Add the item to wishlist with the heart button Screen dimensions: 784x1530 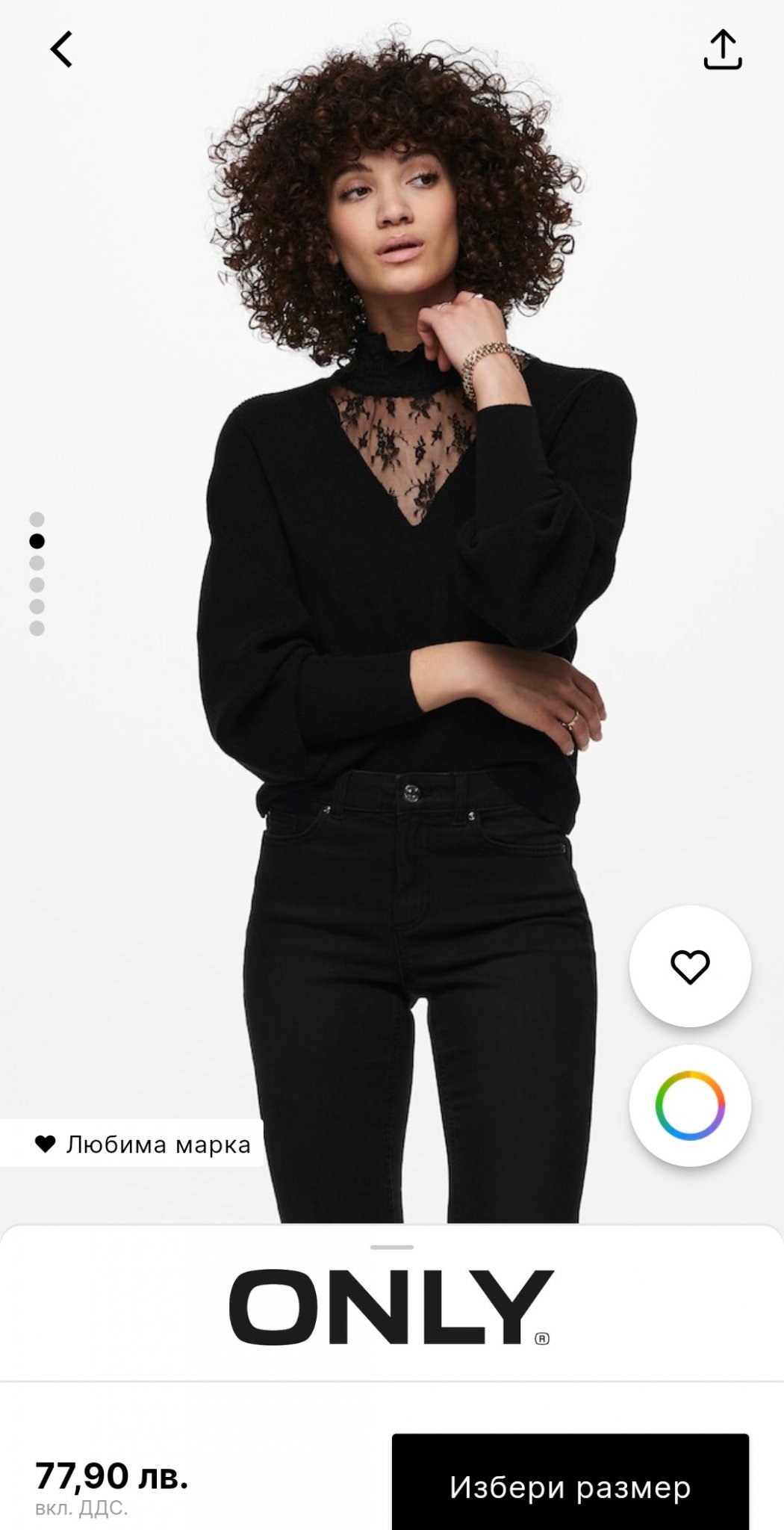[690, 966]
